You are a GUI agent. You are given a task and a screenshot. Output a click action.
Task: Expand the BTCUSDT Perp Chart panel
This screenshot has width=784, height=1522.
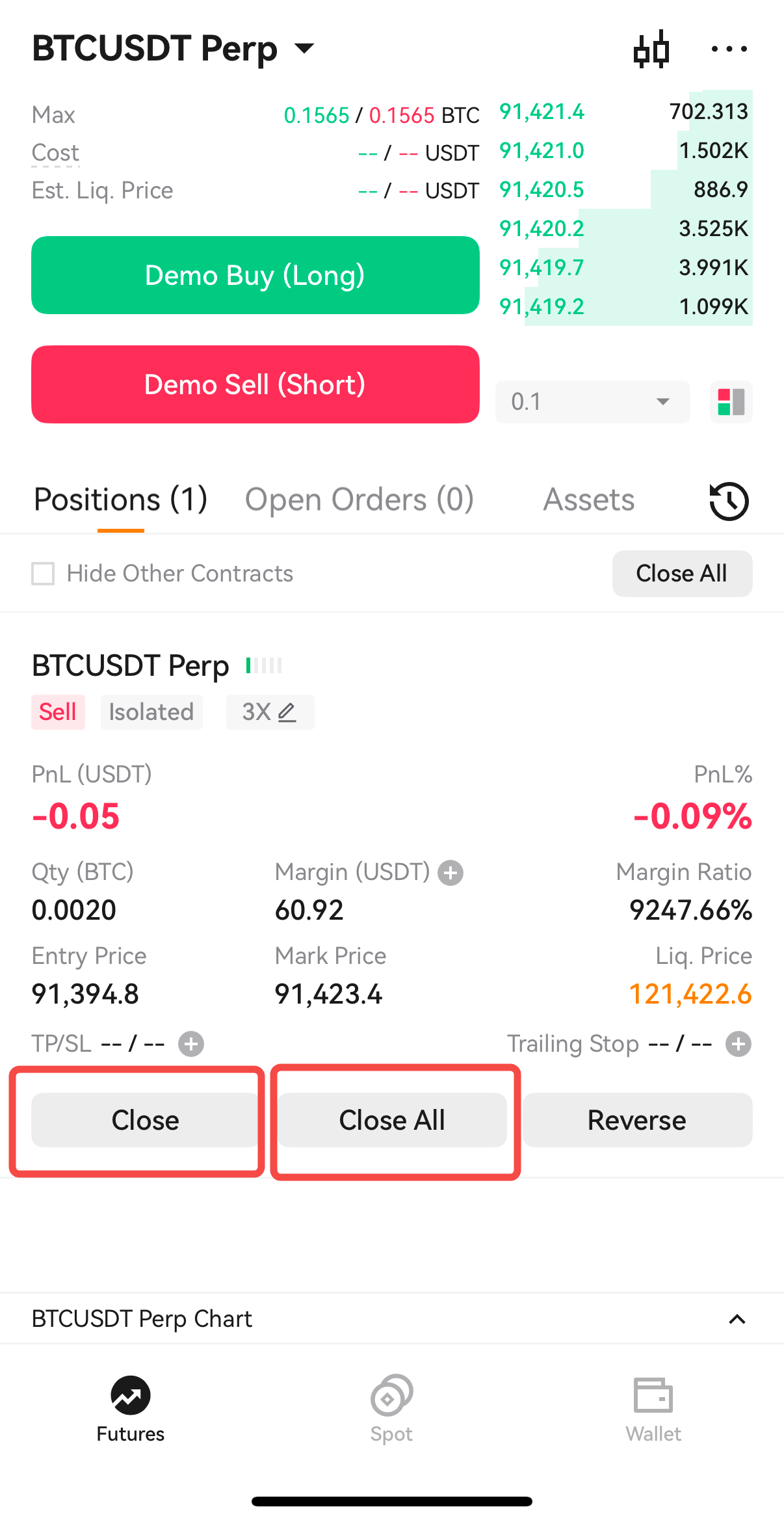click(x=737, y=1319)
